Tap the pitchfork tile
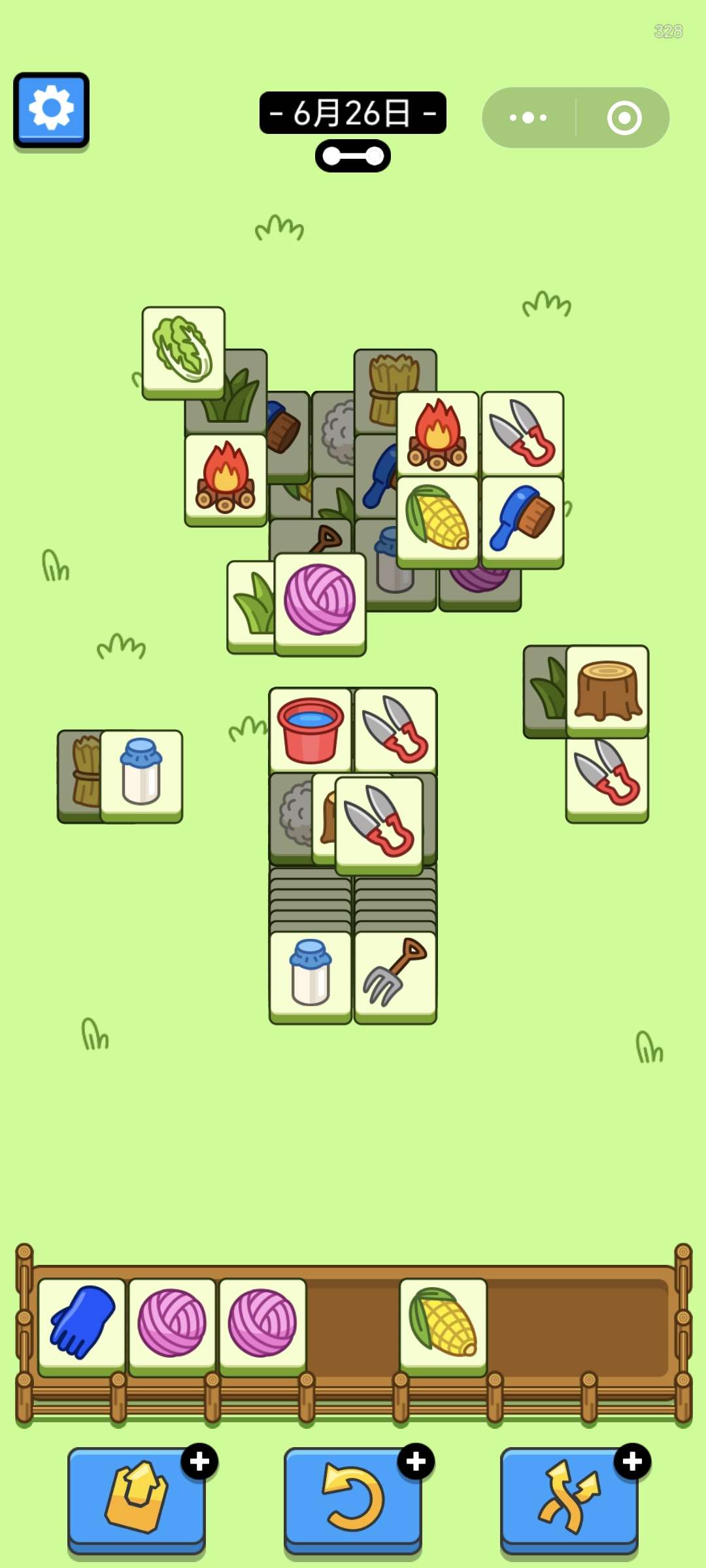 pyautogui.click(x=395, y=975)
